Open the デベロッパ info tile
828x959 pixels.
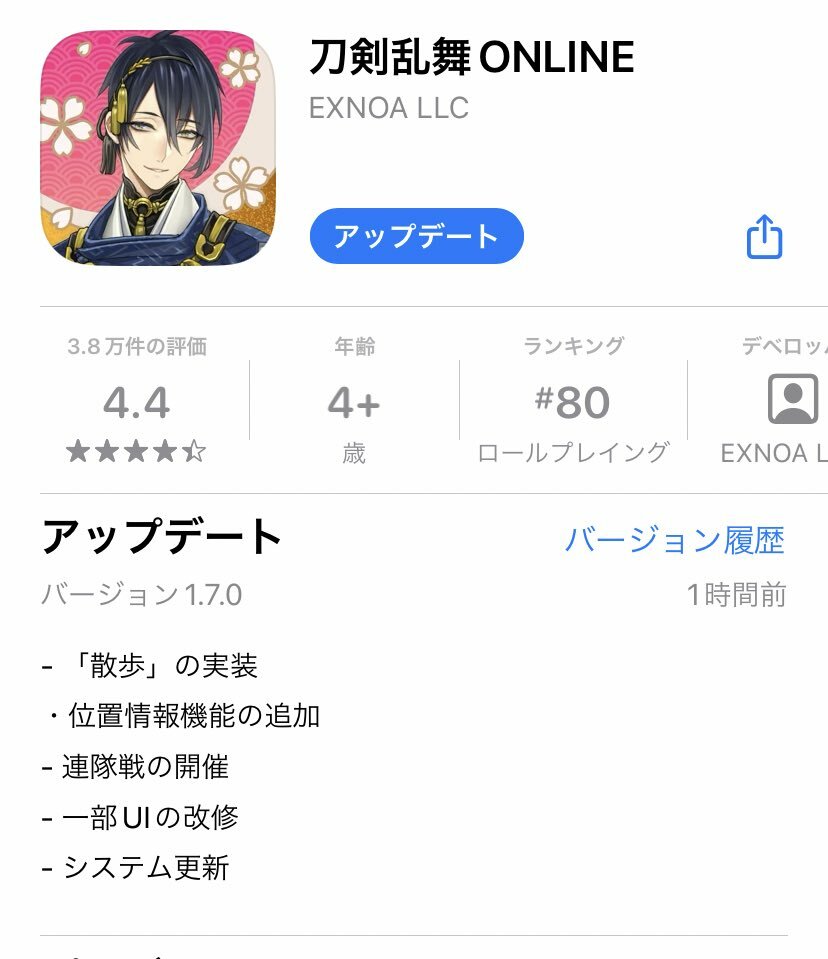(790, 402)
